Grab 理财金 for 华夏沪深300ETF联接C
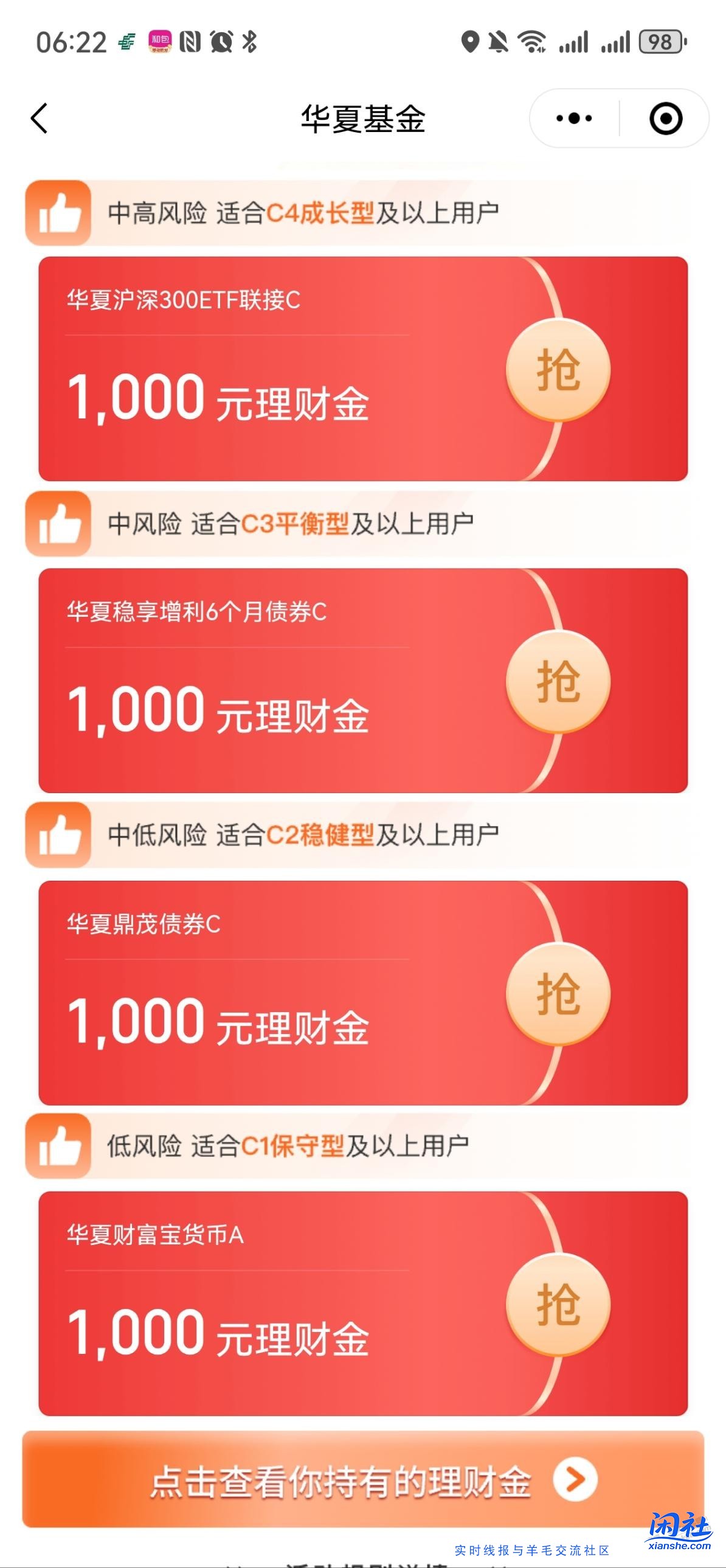726x1568 pixels. [558, 369]
